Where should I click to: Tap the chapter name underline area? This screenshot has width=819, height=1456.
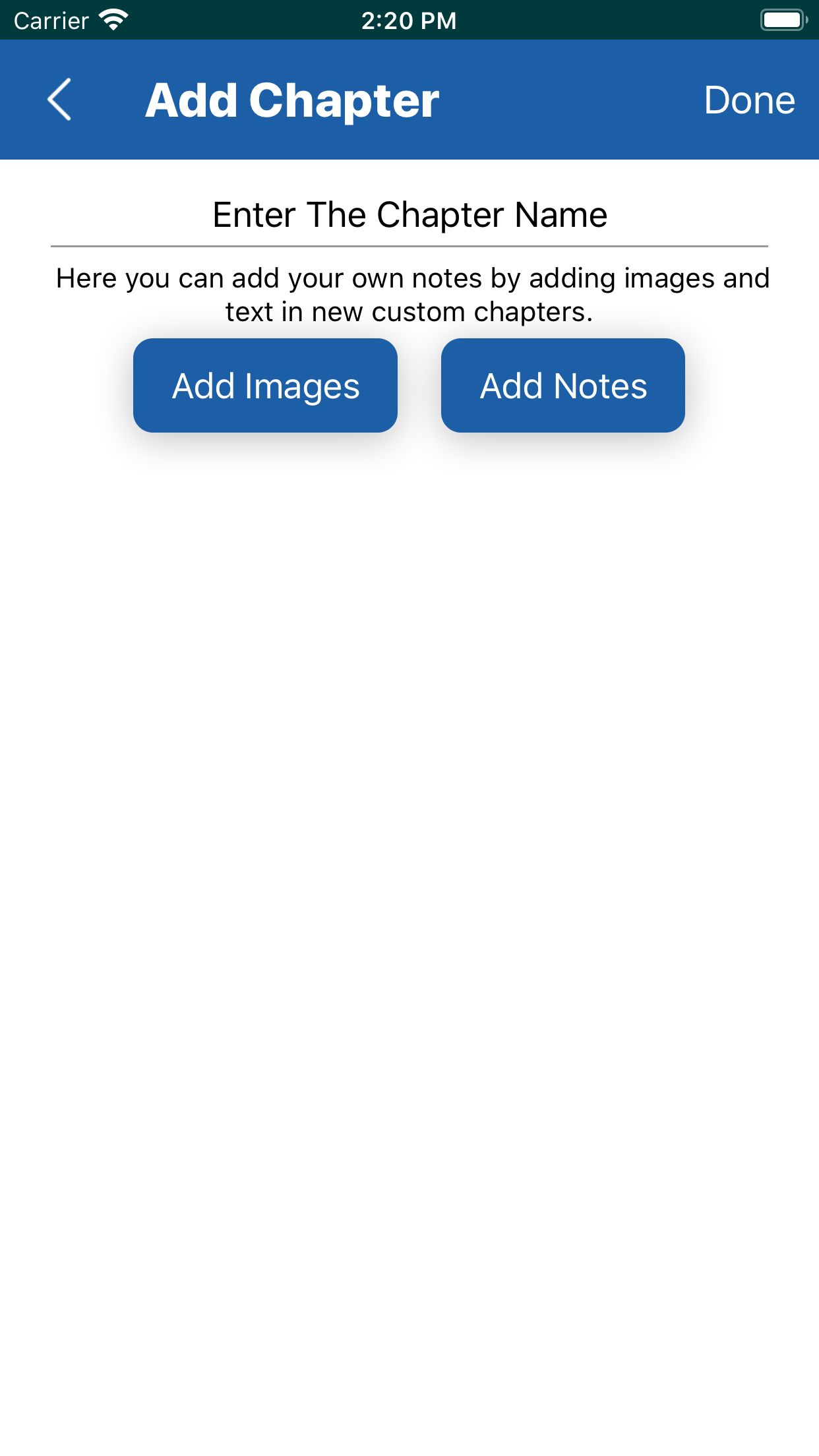(x=409, y=245)
